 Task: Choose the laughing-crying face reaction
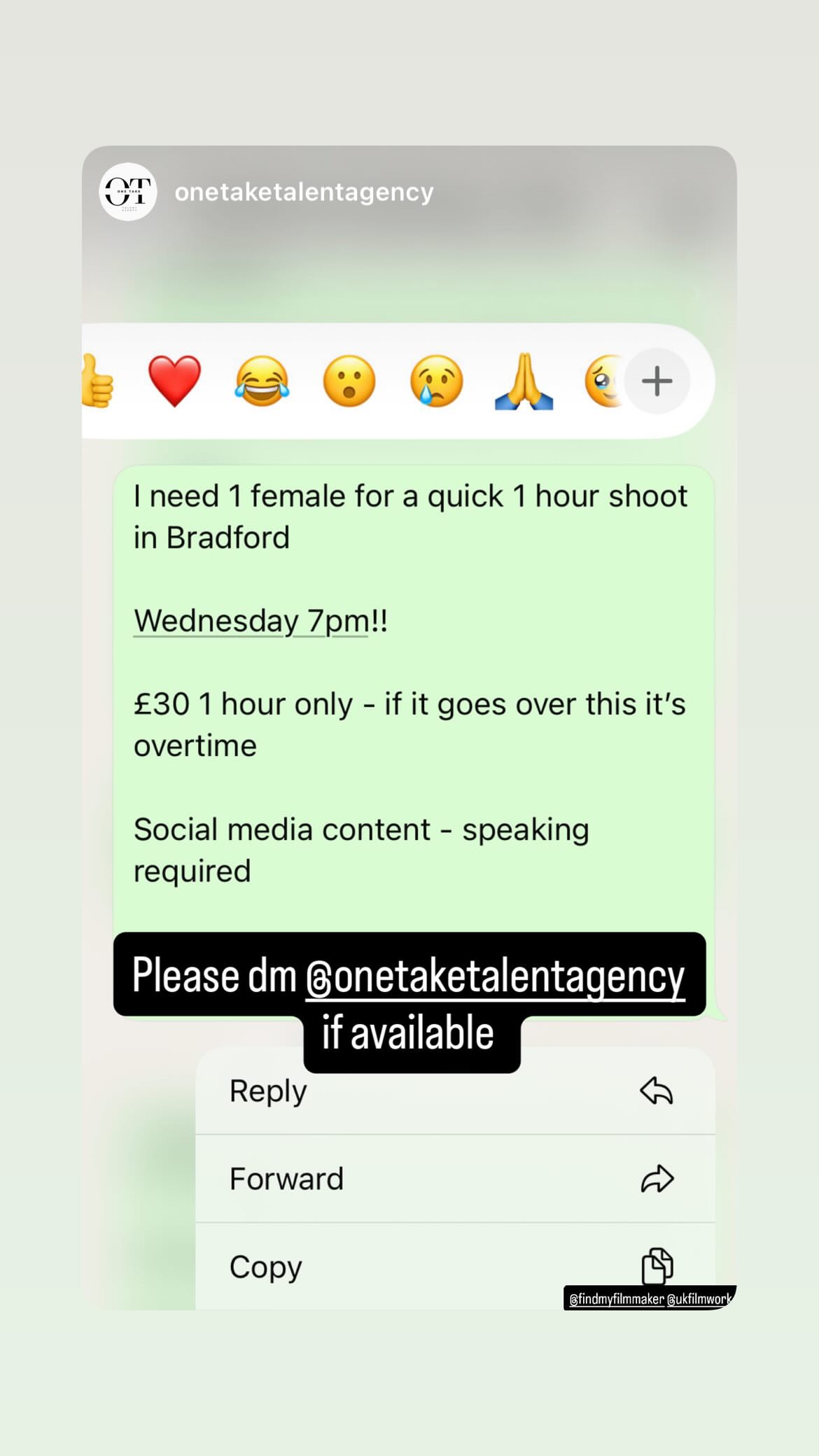coord(262,380)
